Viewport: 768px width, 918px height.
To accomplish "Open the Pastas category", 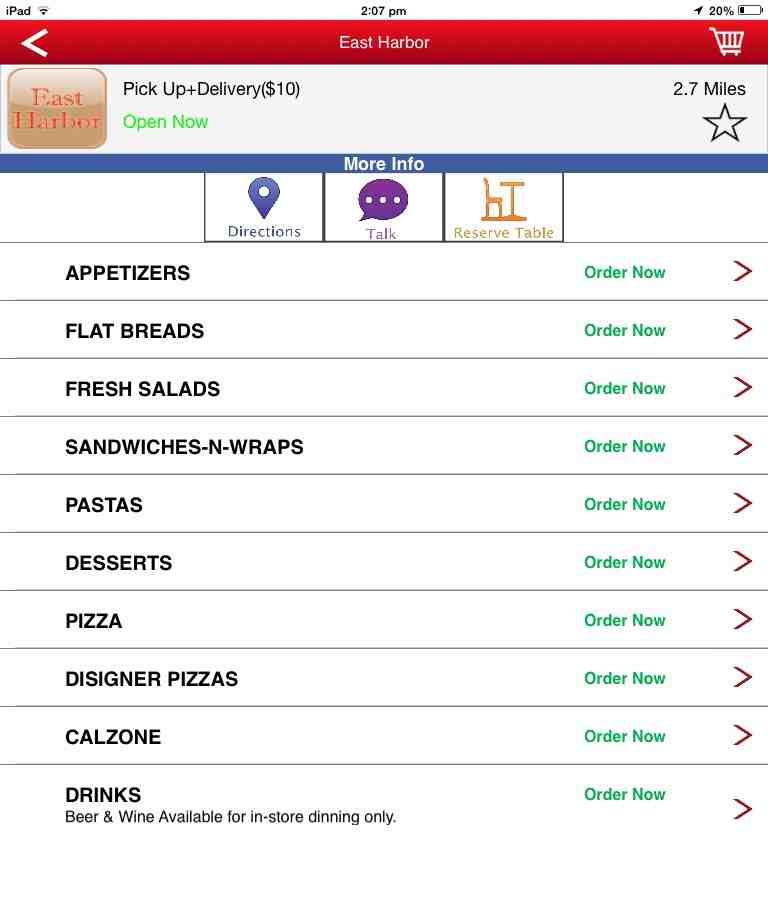I will click(384, 504).
